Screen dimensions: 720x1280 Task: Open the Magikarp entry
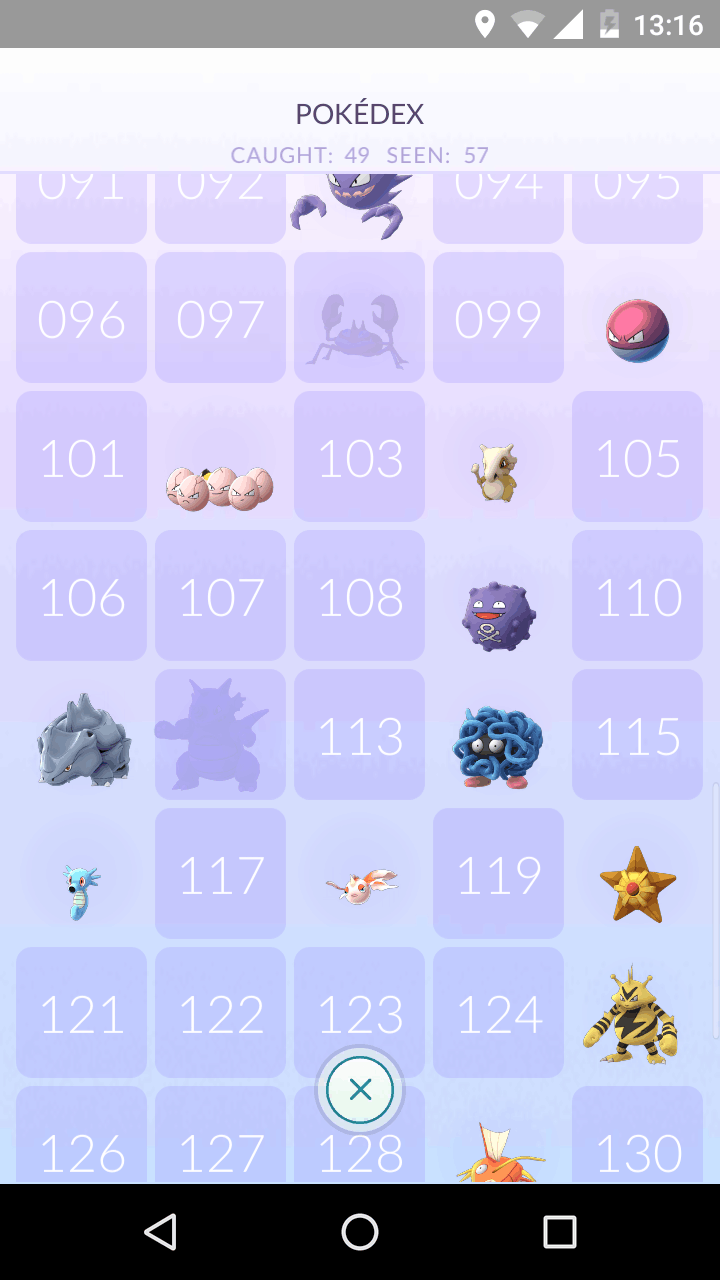(498, 1150)
